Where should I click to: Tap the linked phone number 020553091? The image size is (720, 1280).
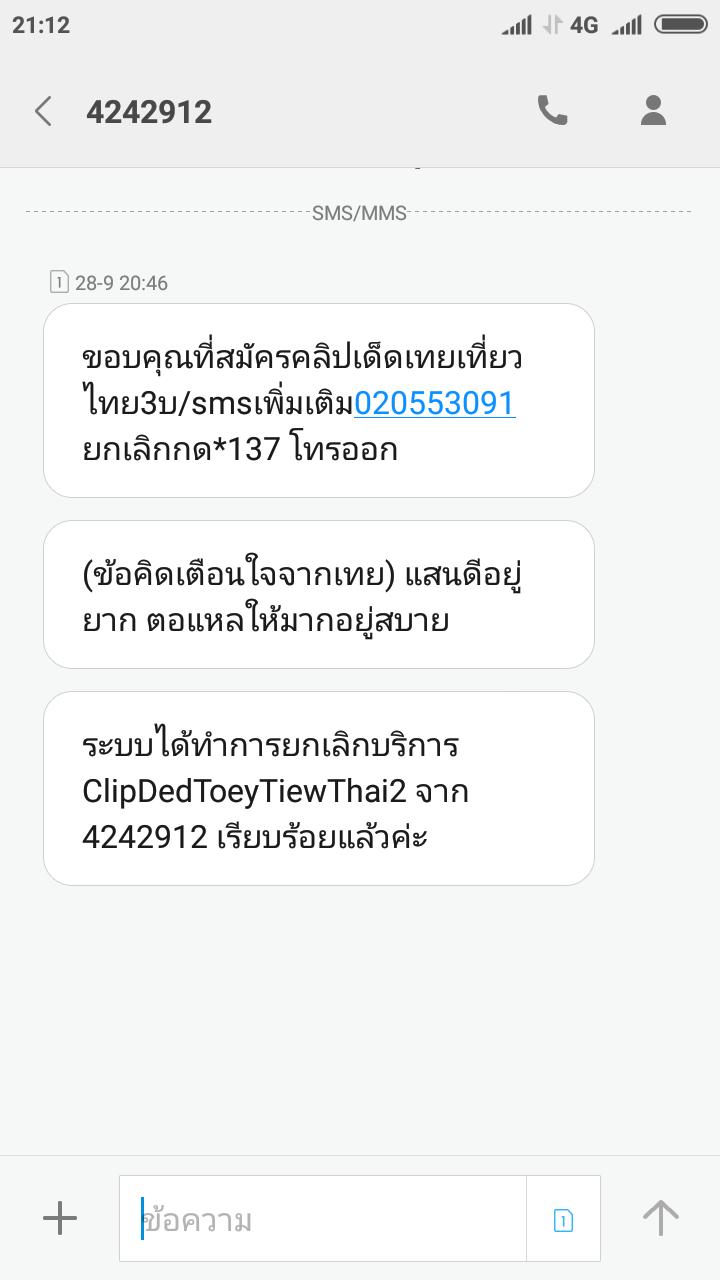tap(434, 403)
